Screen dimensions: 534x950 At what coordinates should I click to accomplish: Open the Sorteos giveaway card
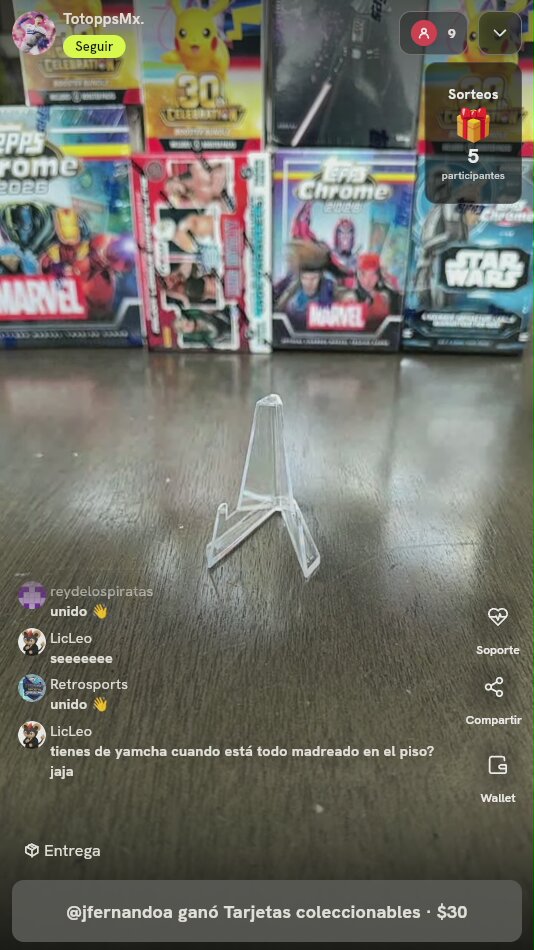click(x=473, y=133)
